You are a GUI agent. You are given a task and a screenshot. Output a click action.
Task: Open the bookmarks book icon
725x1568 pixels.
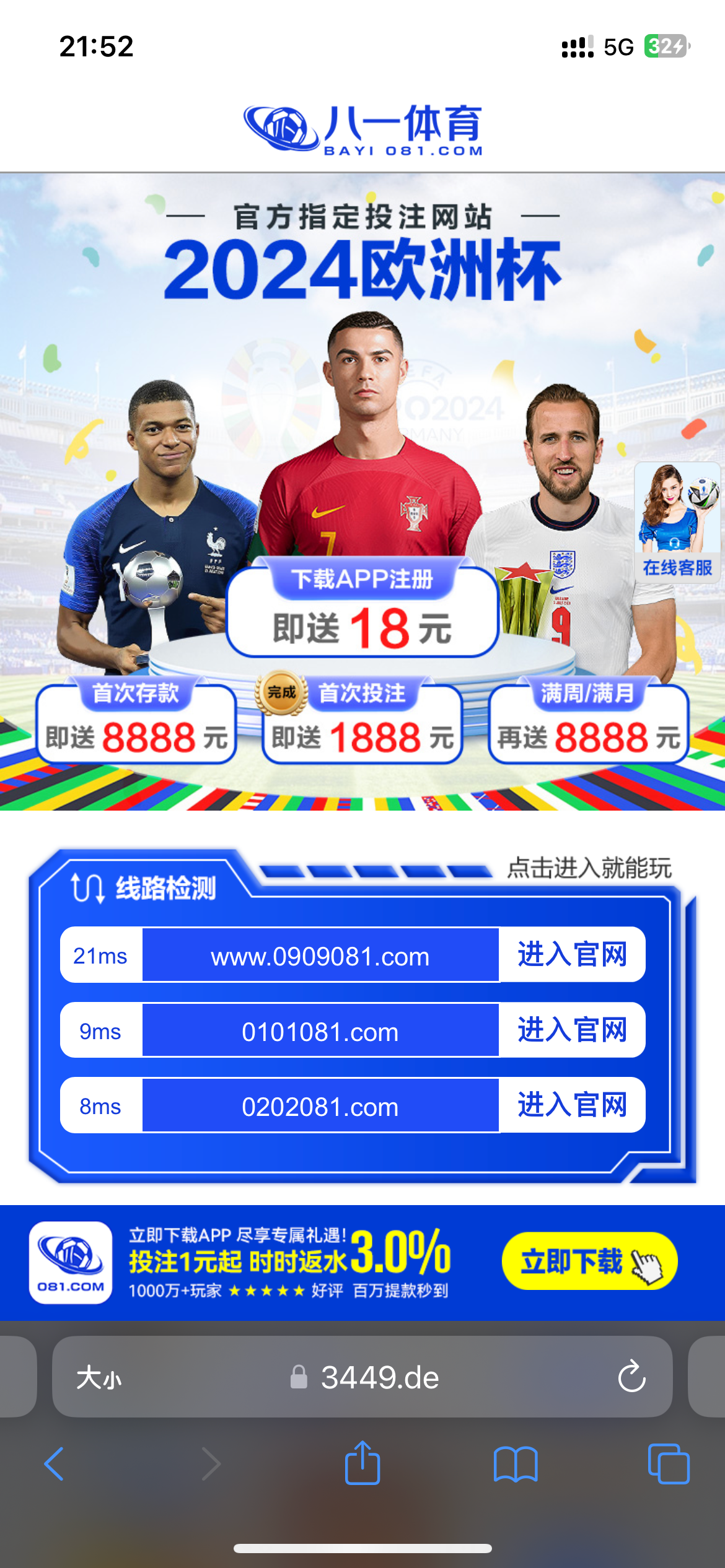coord(516,1465)
